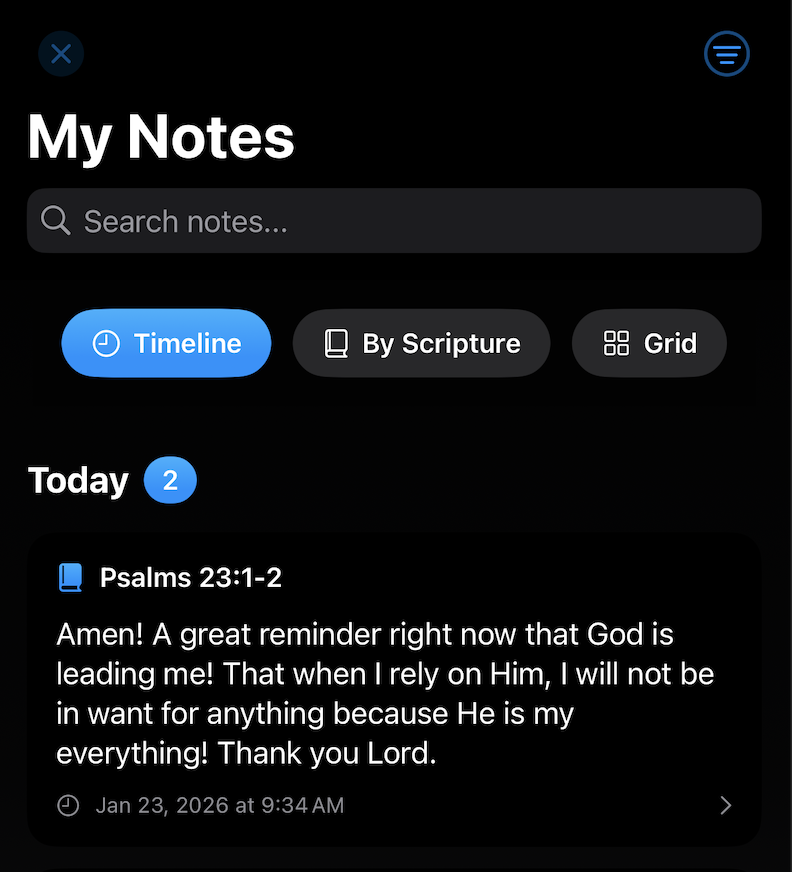
Task: Collapse the Today section header
Action: (78, 480)
